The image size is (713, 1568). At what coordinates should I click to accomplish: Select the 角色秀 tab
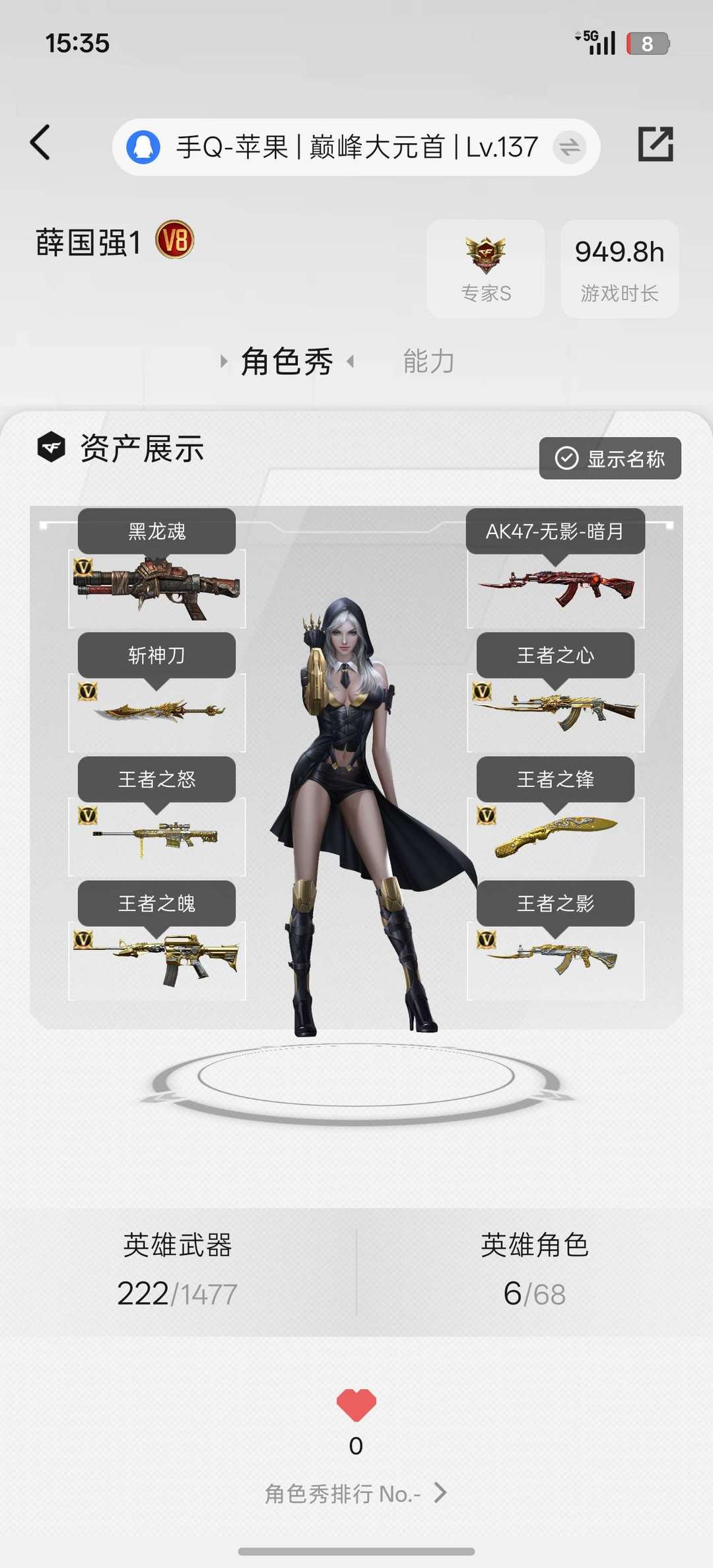click(287, 361)
